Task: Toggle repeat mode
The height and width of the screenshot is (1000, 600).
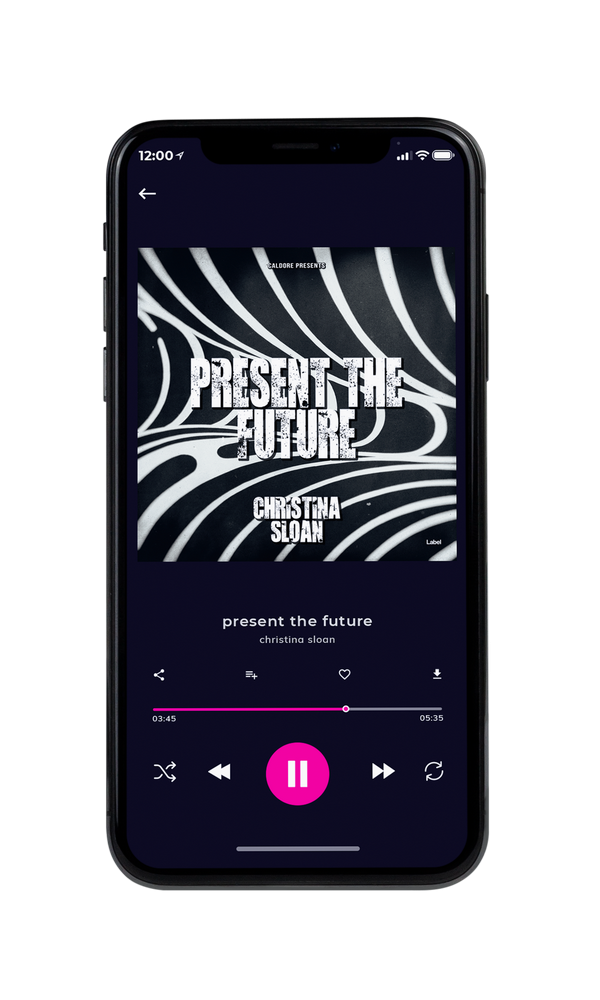Action: click(434, 771)
